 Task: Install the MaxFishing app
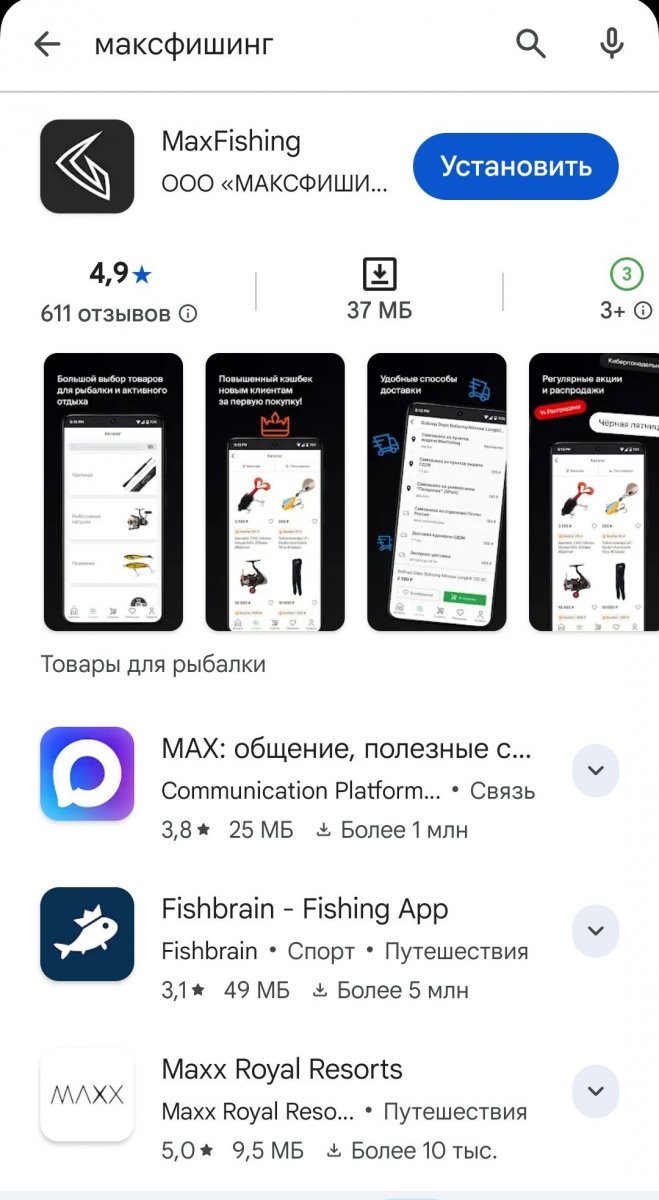(x=515, y=166)
